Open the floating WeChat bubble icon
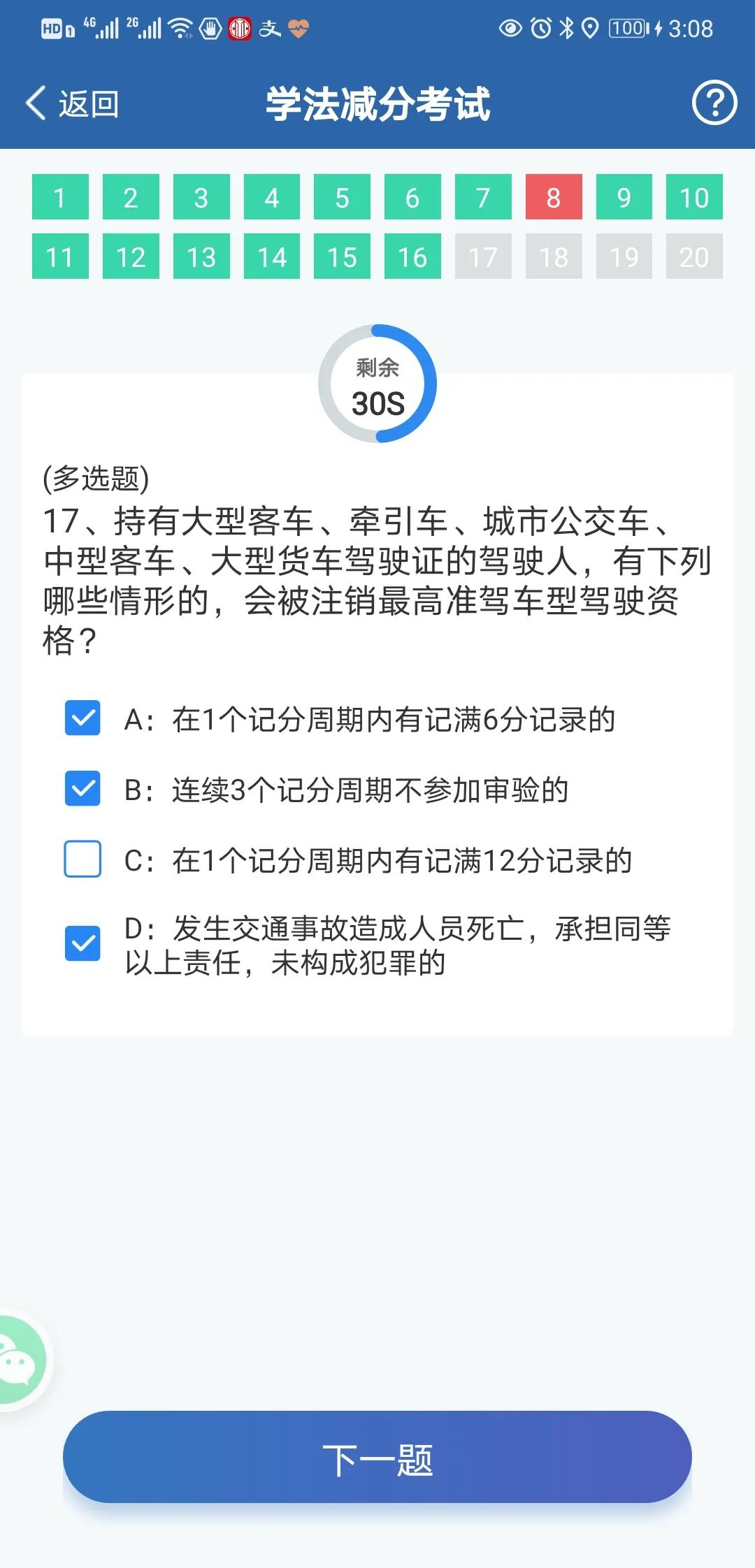 tap(21, 1360)
